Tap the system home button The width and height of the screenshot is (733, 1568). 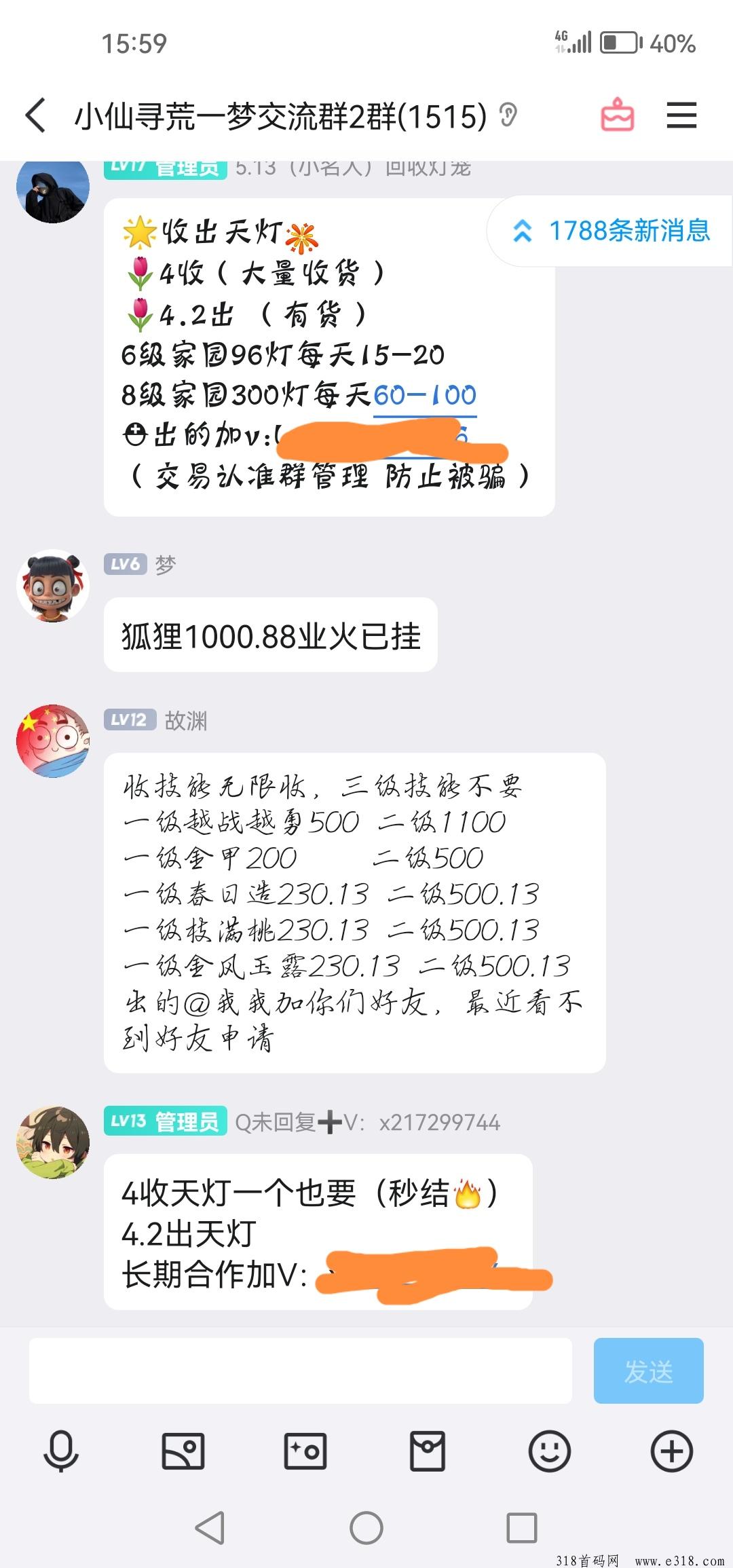tap(366, 1528)
